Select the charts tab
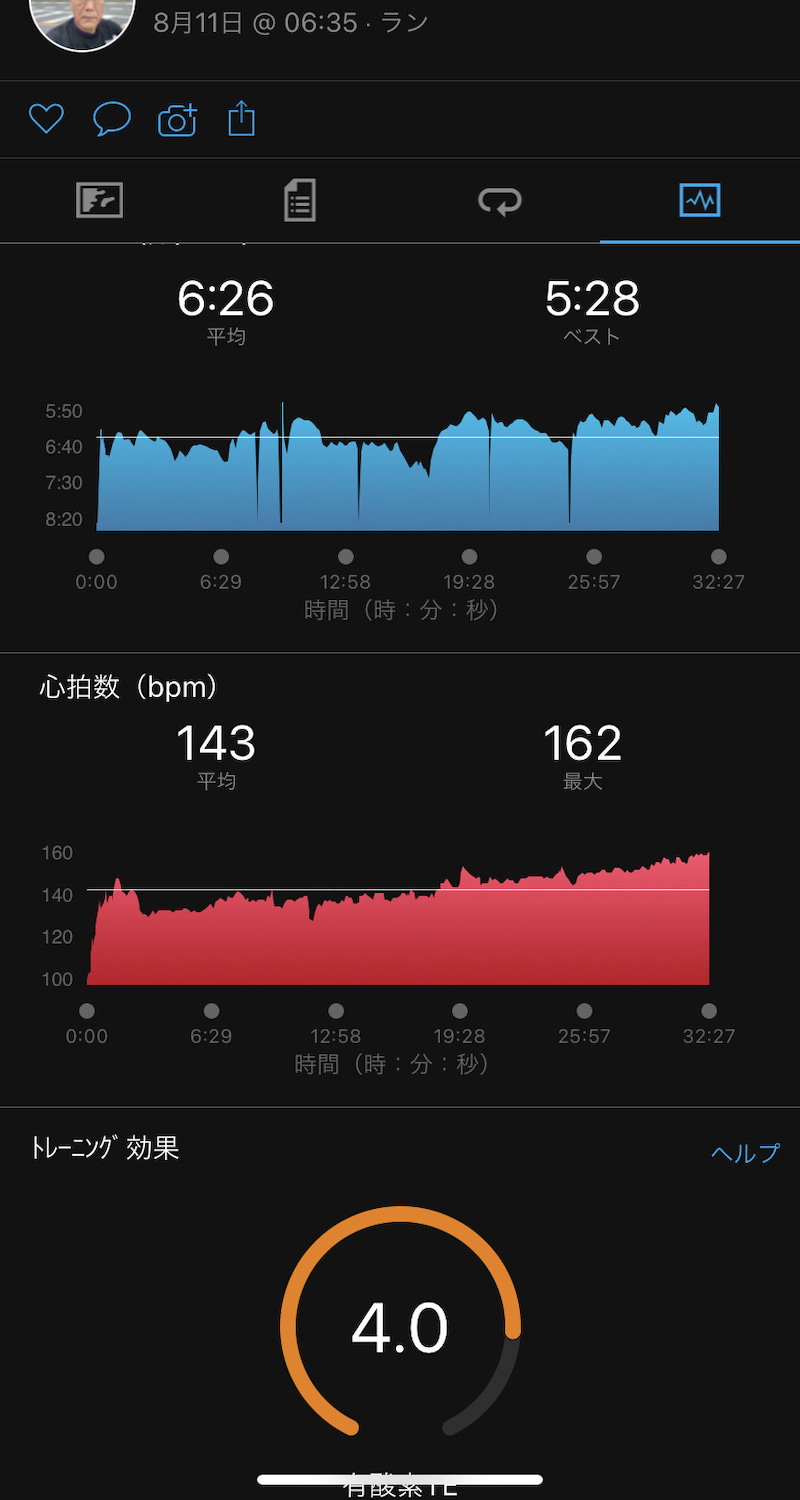Viewport: 800px width, 1500px height. [x=699, y=201]
